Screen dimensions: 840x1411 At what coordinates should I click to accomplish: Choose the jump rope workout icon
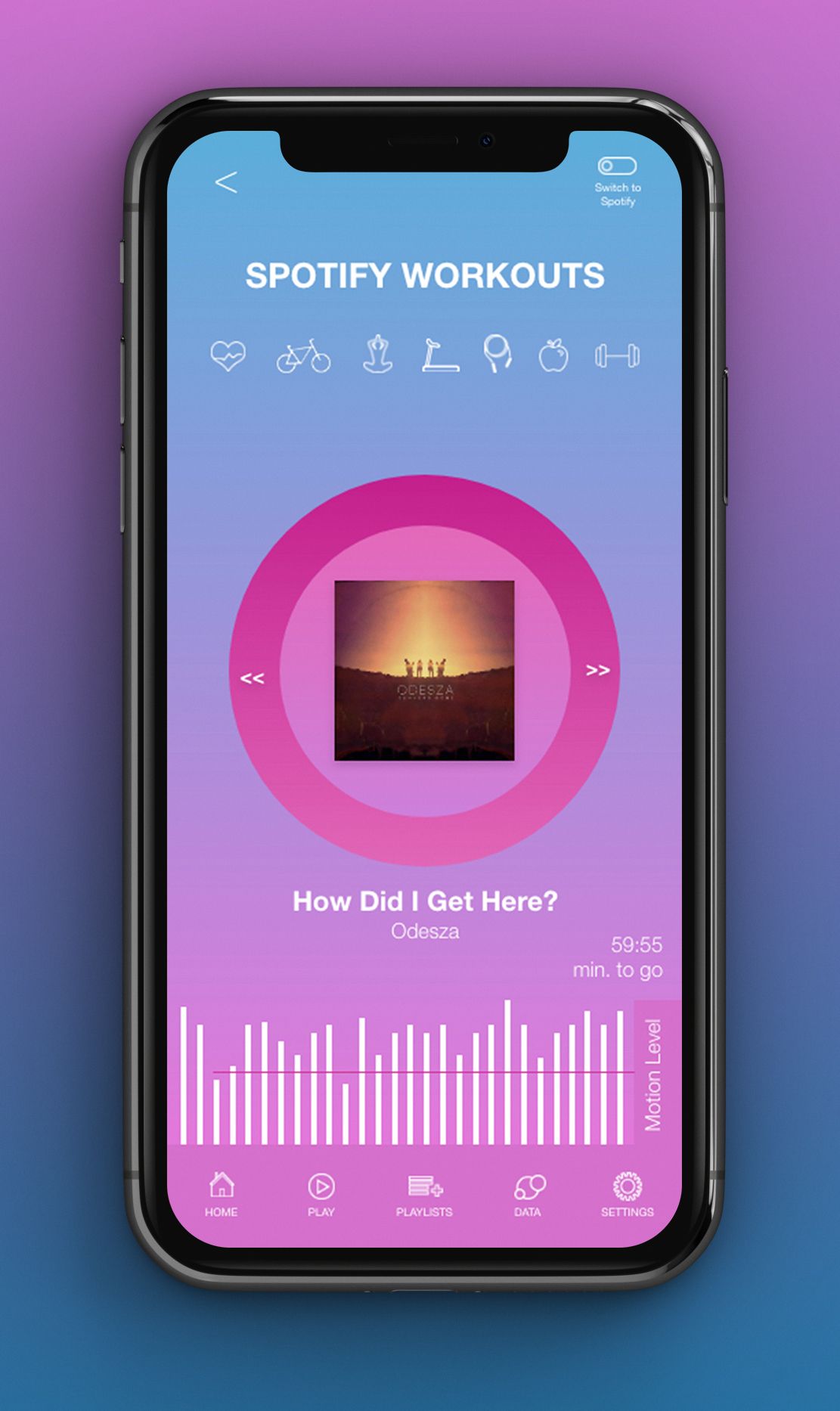pyautogui.click(x=497, y=354)
